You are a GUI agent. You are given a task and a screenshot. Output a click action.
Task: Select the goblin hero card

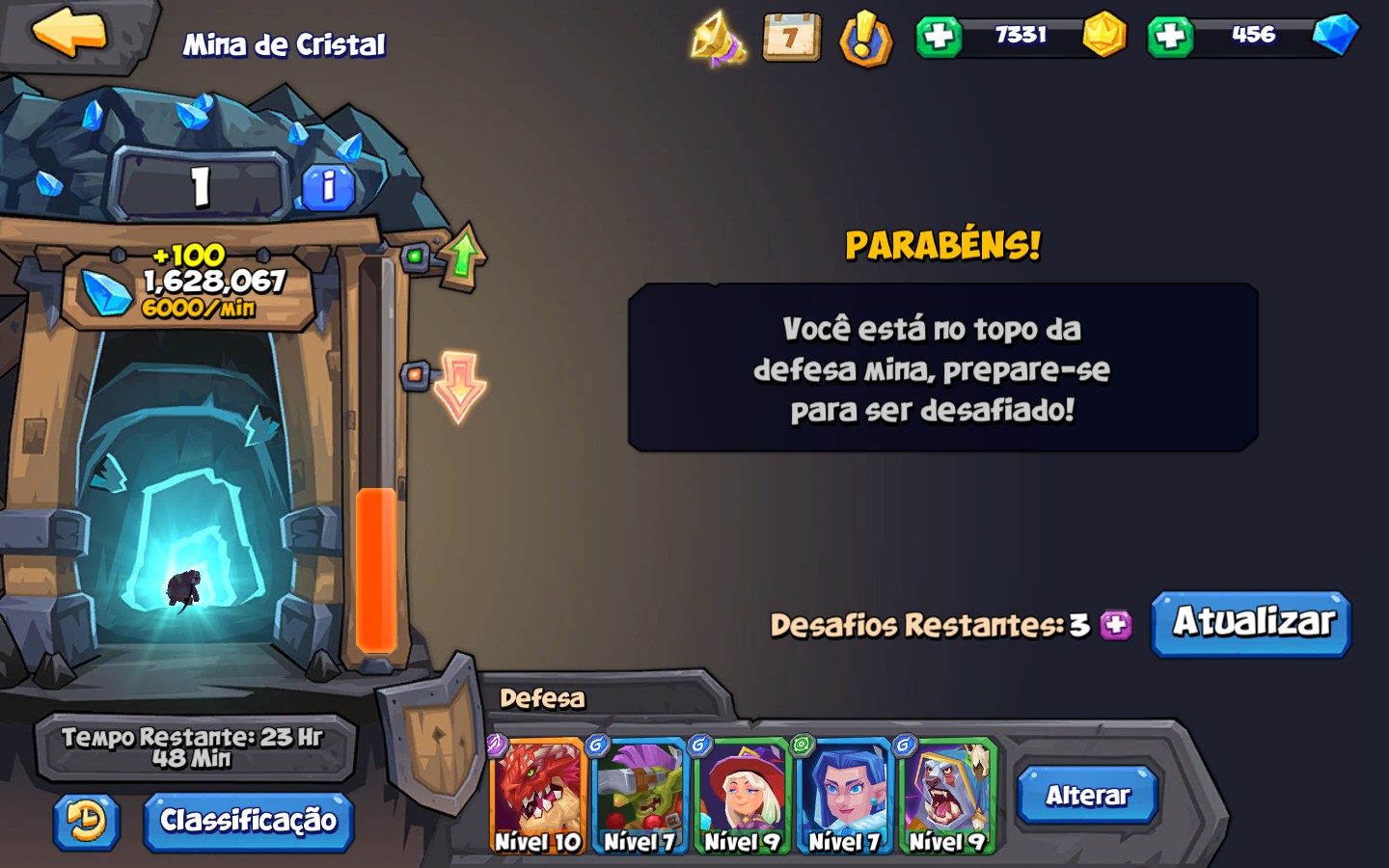click(640, 796)
